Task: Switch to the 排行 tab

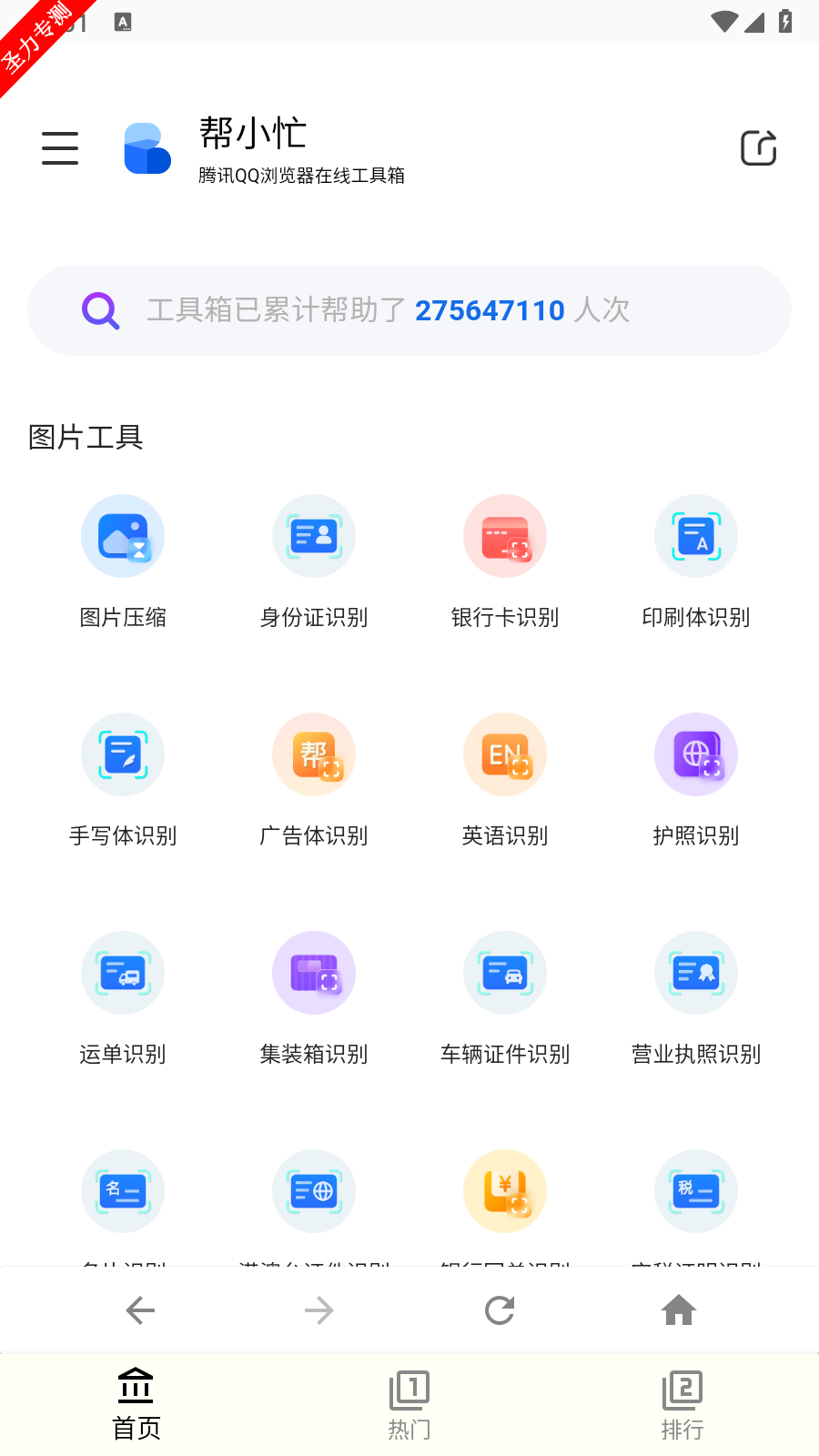Action: tap(682, 1405)
